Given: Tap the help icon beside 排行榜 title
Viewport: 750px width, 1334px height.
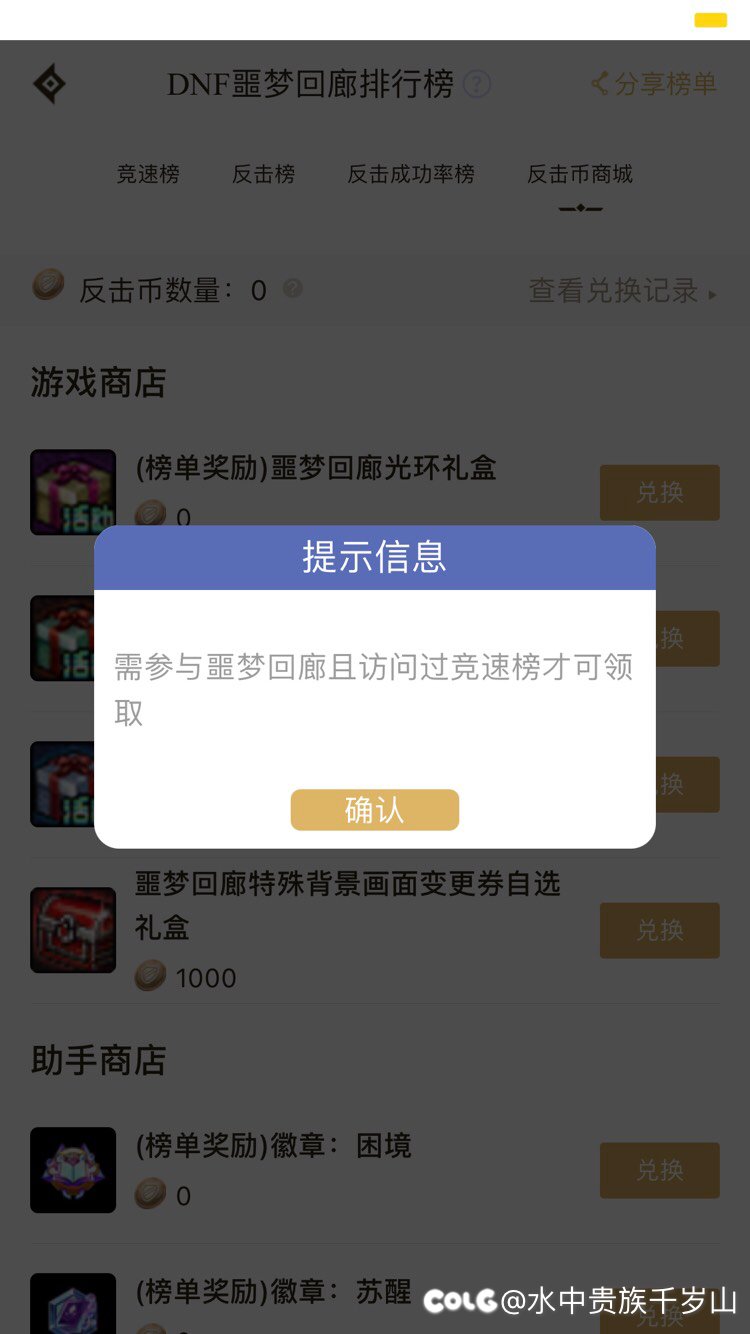Looking at the screenshot, I should click(478, 84).
